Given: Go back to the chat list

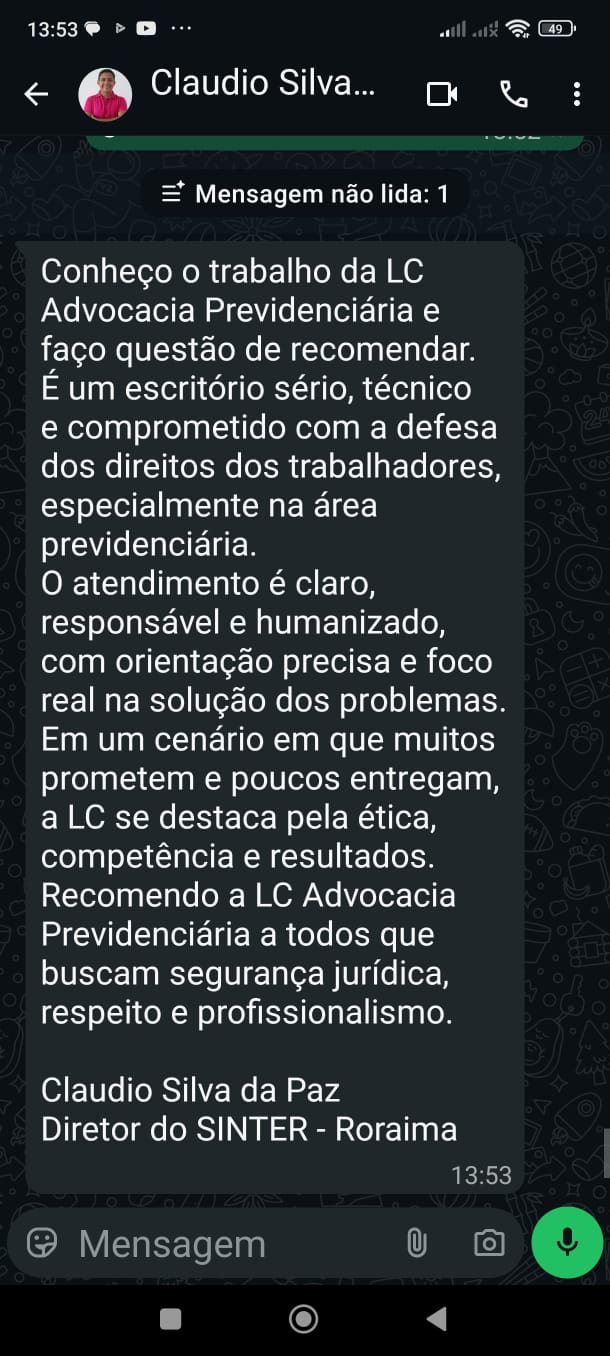Looking at the screenshot, I should click(36, 94).
